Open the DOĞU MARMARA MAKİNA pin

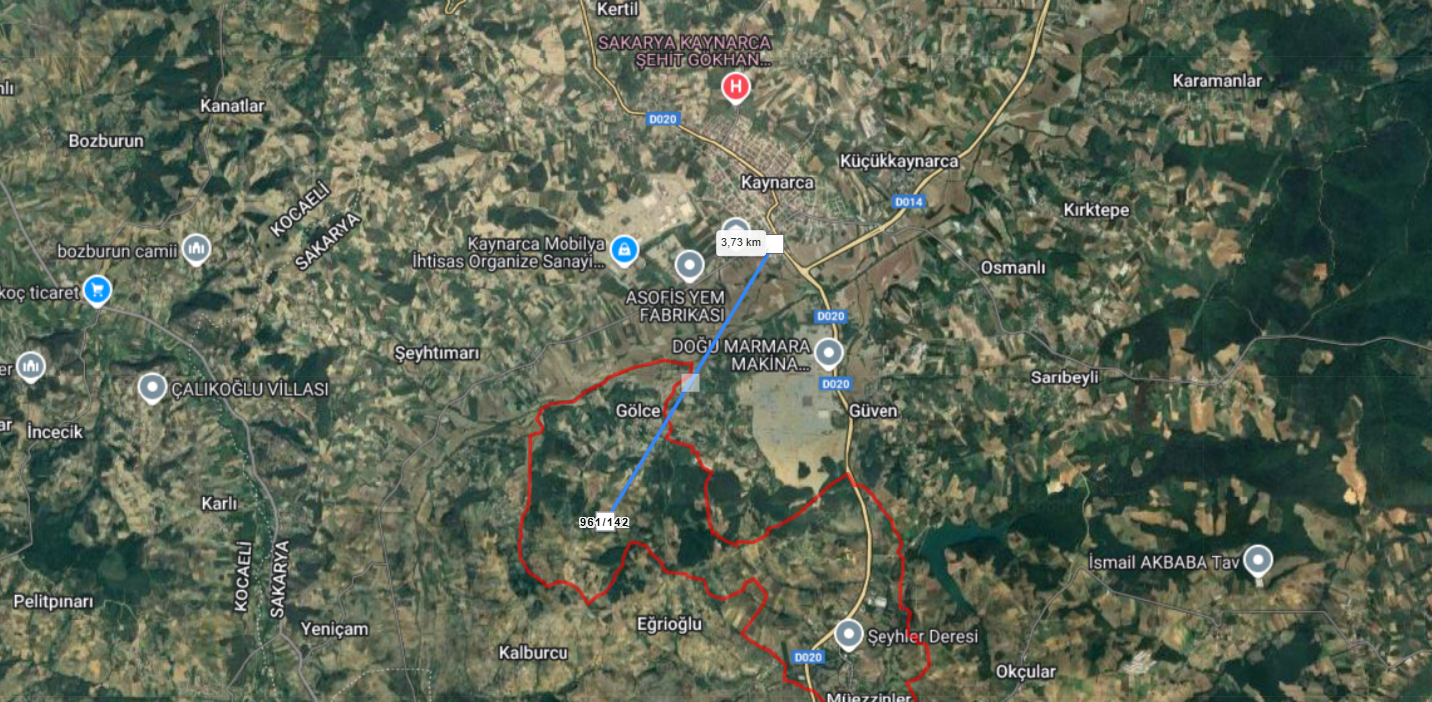tap(828, 352)
